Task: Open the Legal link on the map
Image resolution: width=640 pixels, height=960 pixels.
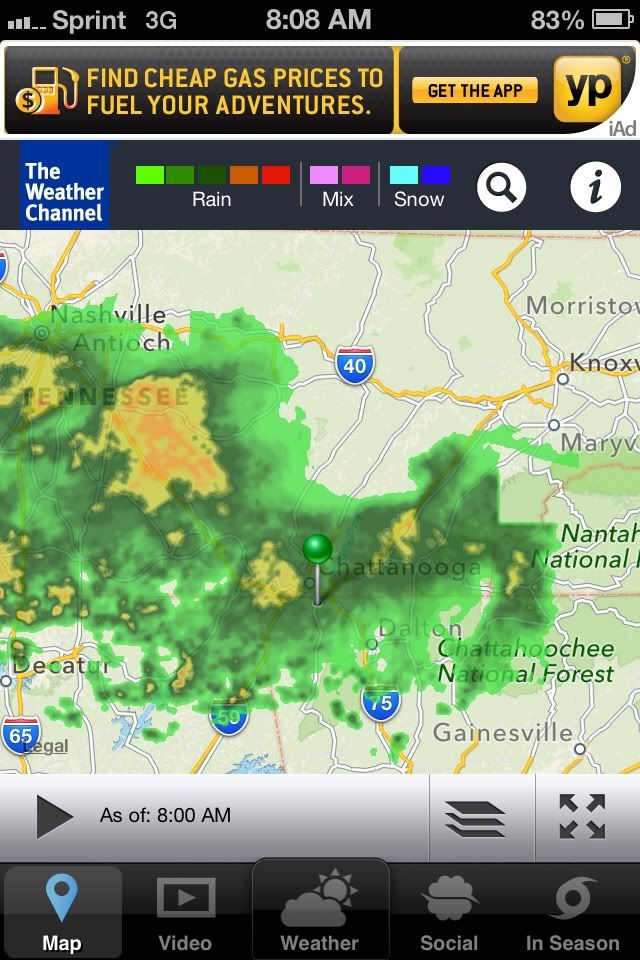Action: click(x=46, y=746)
